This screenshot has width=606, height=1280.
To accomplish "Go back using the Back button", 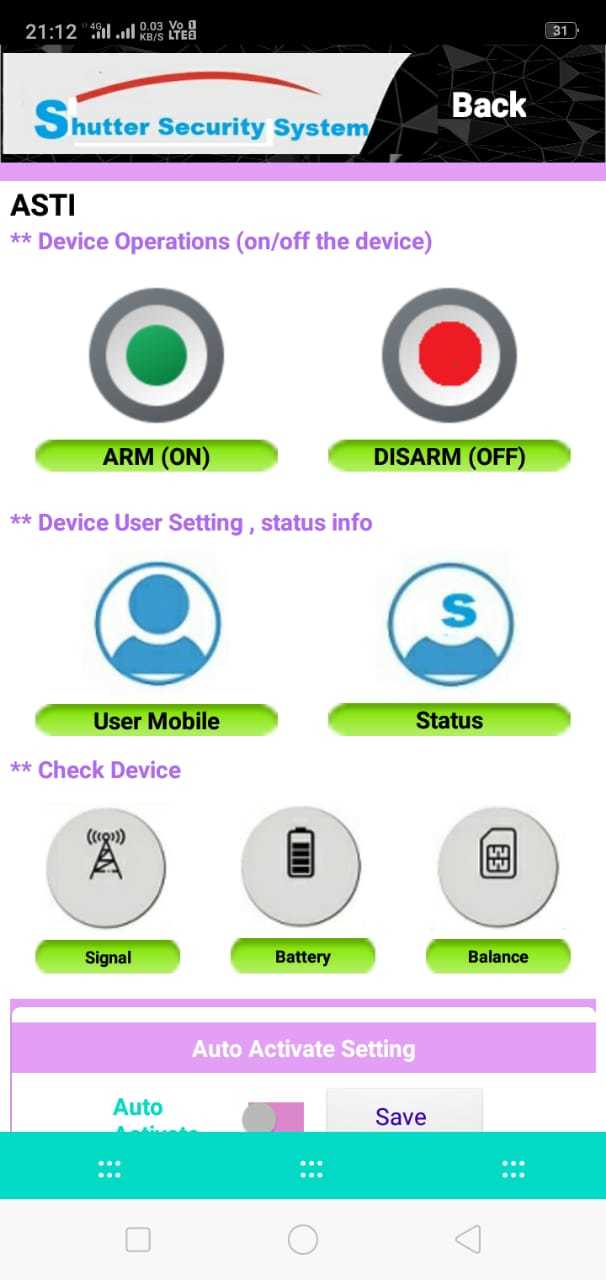I will 488,105.
